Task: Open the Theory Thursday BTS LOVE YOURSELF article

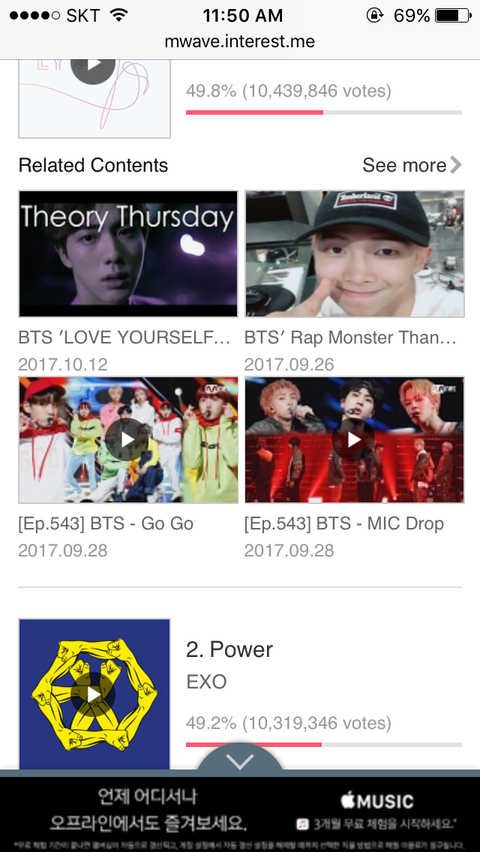Action: 128,254
